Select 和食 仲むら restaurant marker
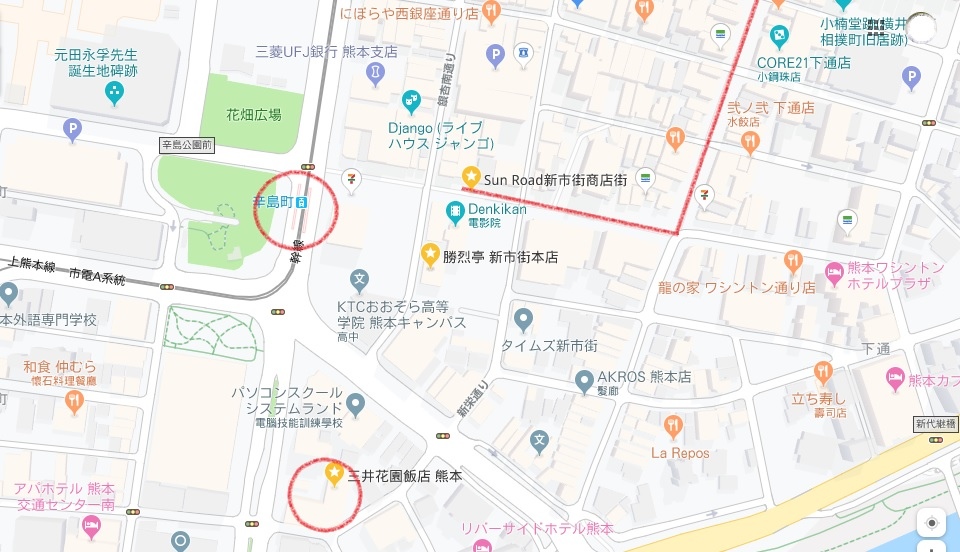 pos(74,402)
